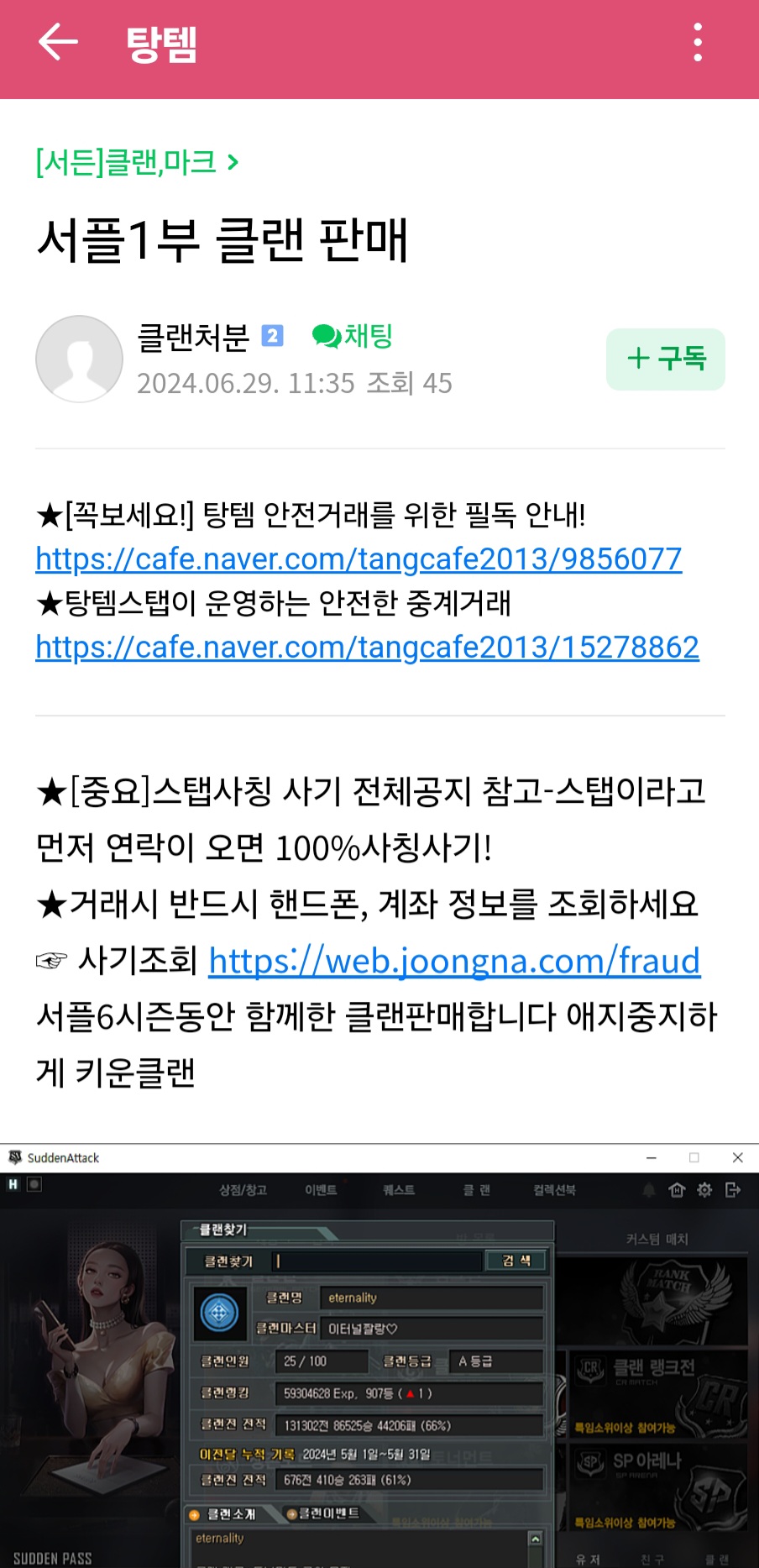
Task: Subscribe with the 구독 button
Action: click(665, 359)
